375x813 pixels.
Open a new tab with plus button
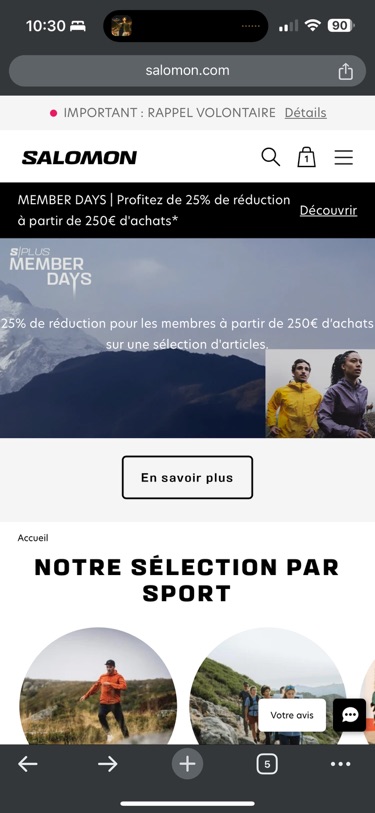point(187,764)
